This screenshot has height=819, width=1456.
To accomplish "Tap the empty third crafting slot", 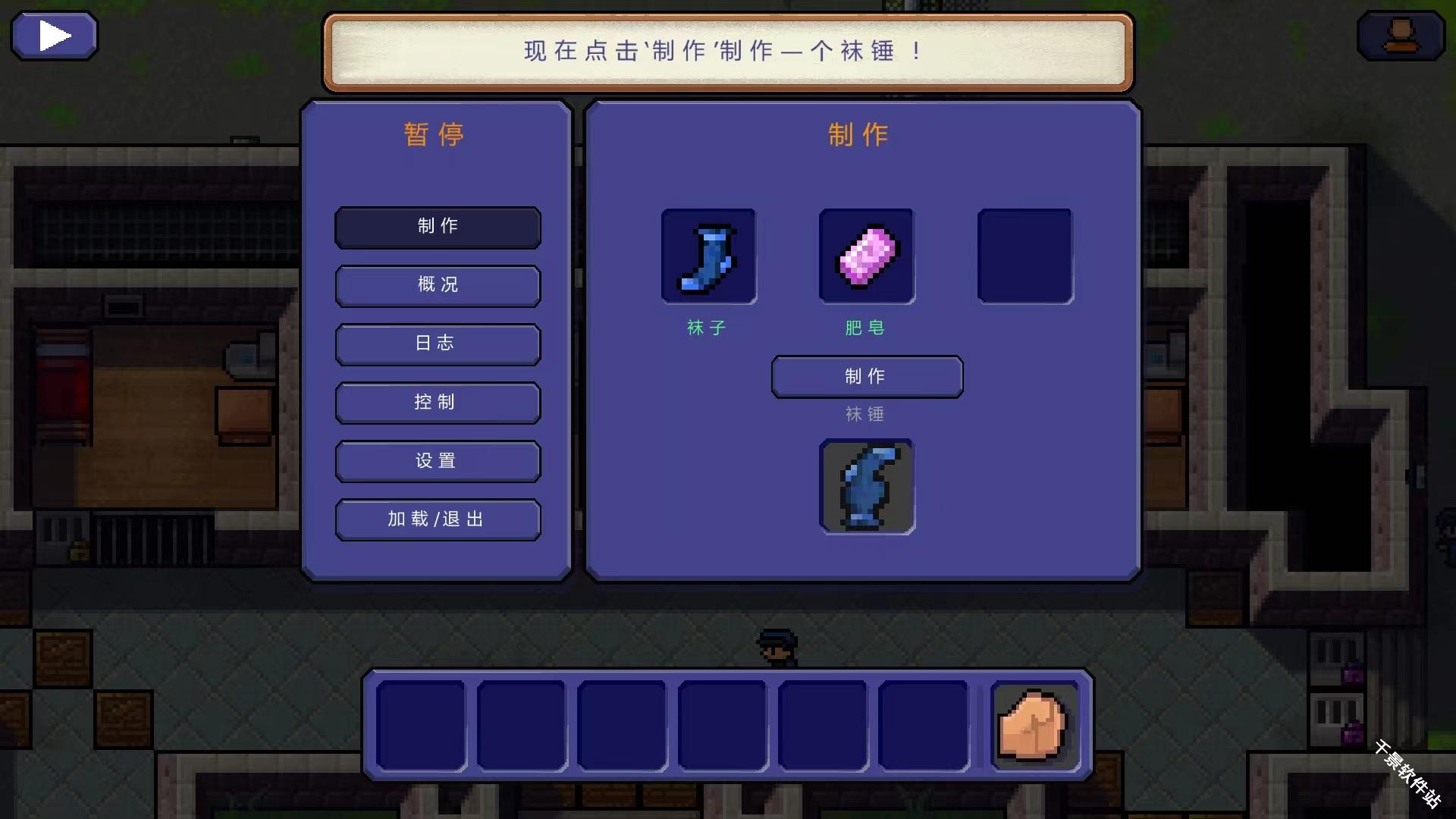I will (x=1025, y=256).
